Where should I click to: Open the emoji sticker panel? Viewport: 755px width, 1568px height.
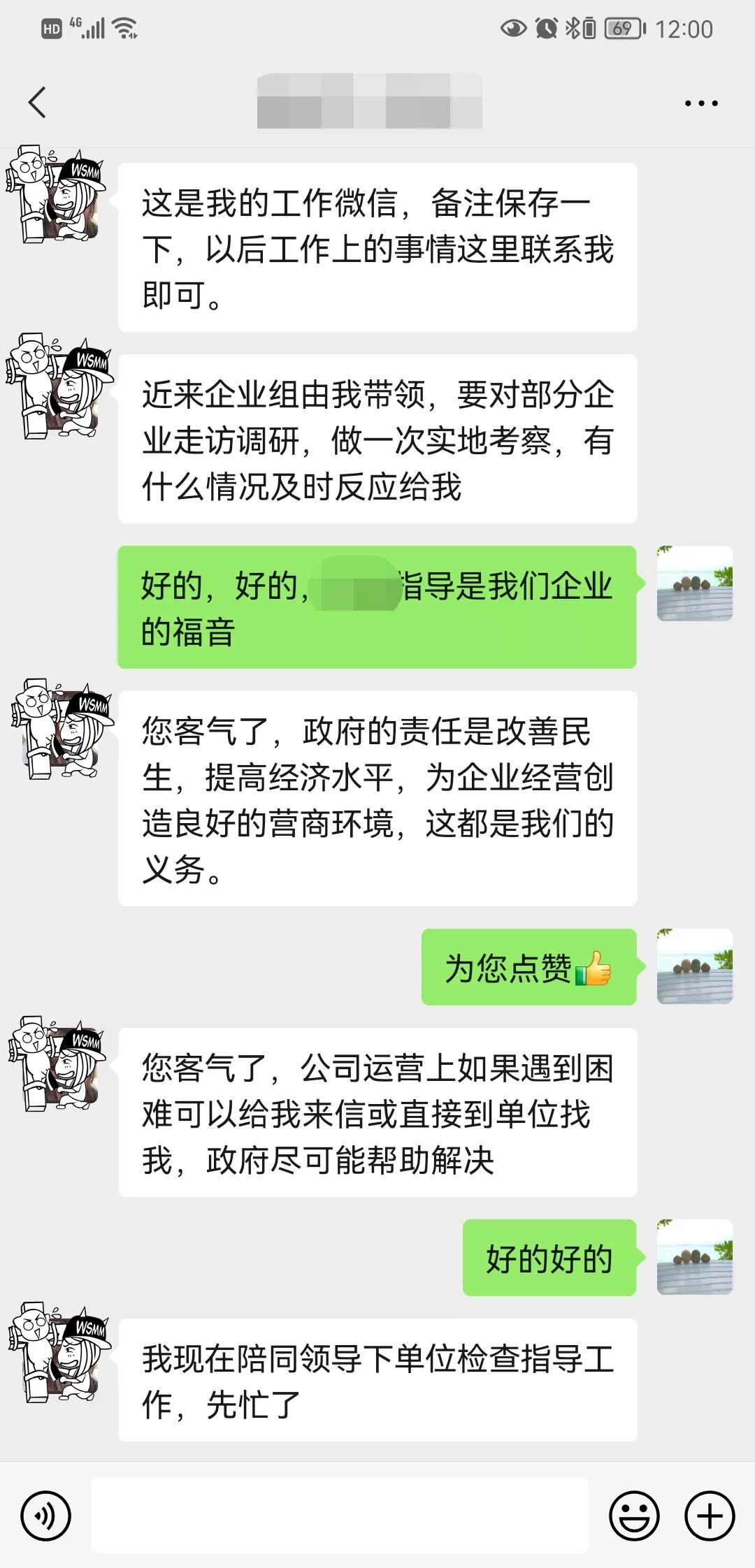click(634, 1516)
